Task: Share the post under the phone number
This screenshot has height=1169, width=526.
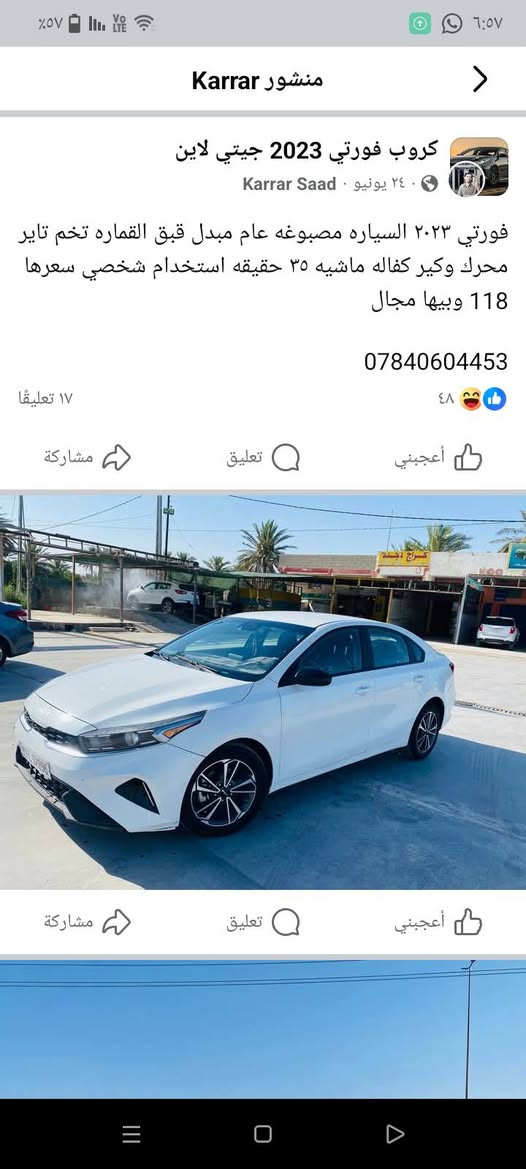Action: coord(87,458)
